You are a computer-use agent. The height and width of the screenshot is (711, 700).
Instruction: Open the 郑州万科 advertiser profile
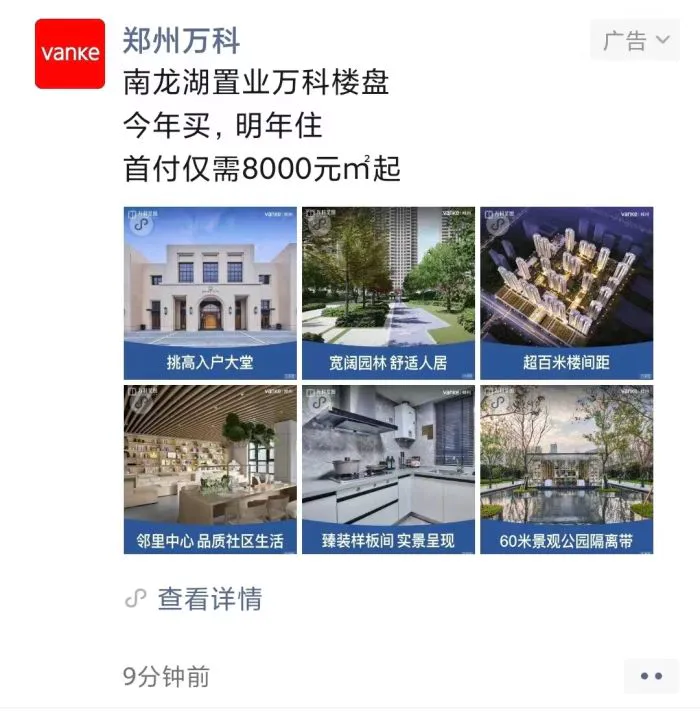pos(181,41)
